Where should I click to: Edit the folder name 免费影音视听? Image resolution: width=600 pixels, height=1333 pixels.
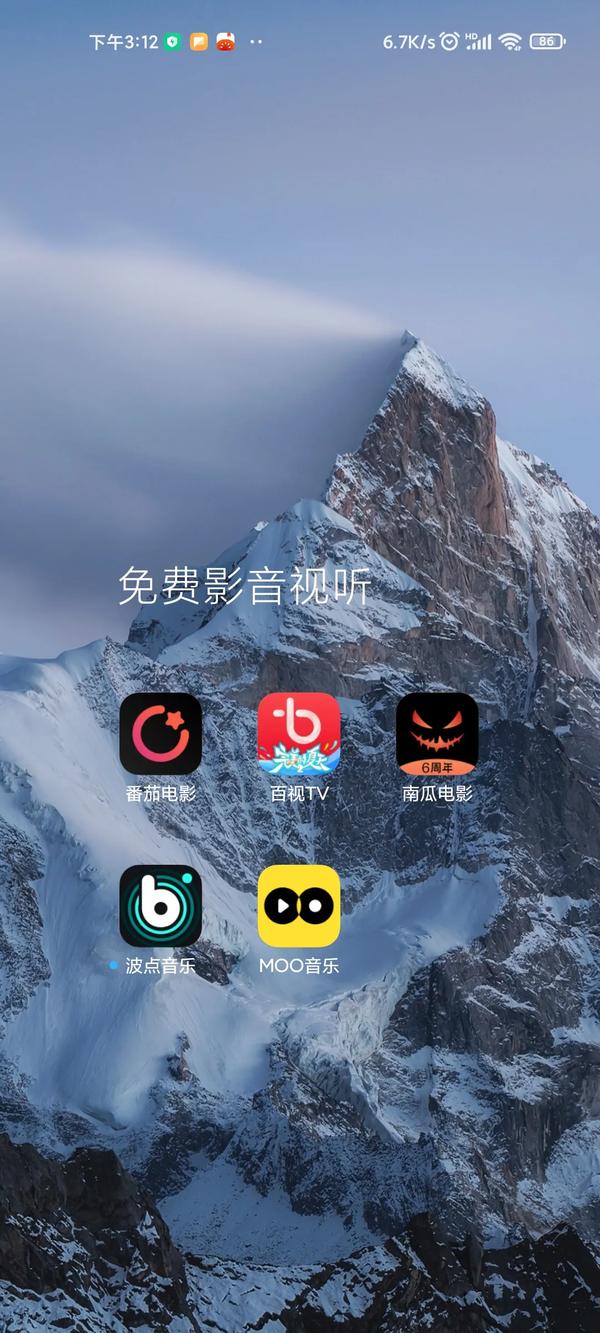pyautogui.click(x=245, y=586)
